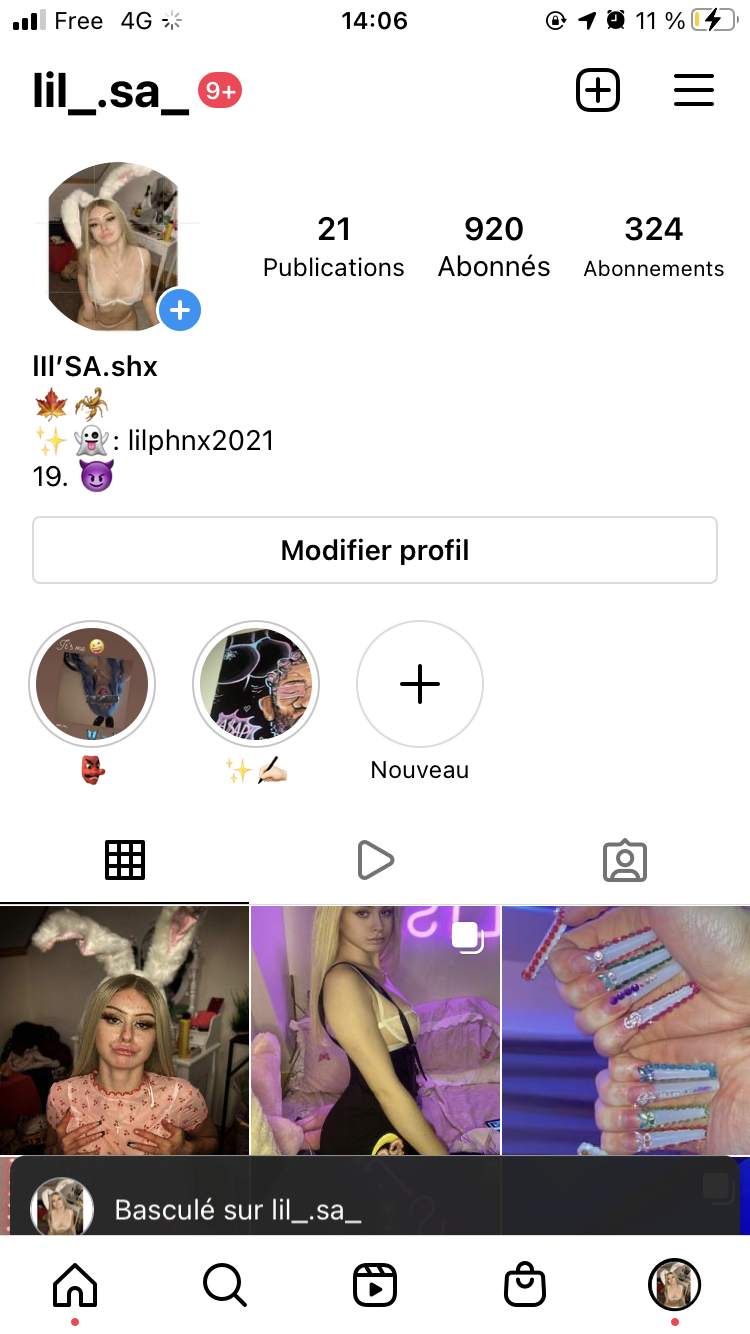Image resolution: width=750 pixels, height=1334 pixels.
Task: Open the multi-photo post with purple lighting
Action: (375, 1030)
